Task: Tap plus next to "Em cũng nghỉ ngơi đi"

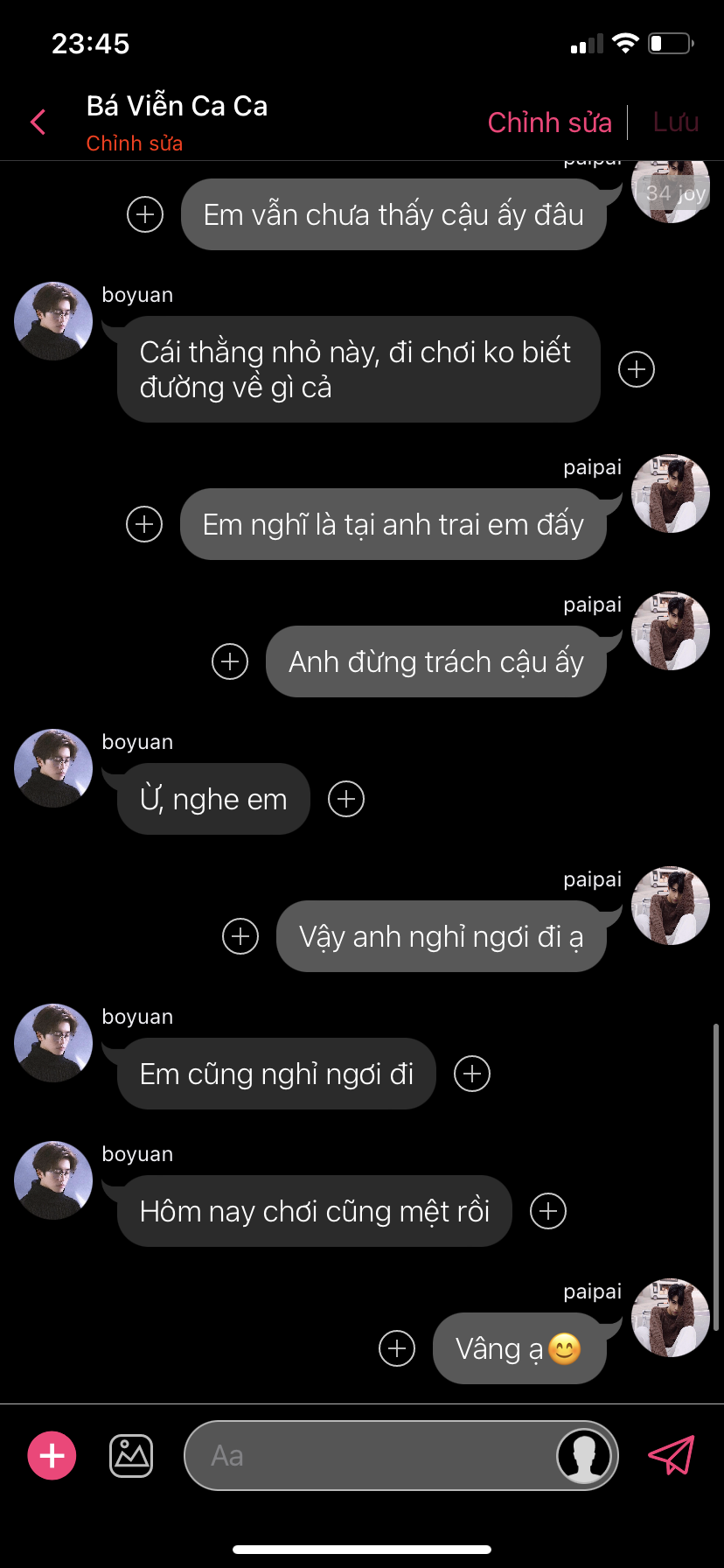Action: (472, 1074)
